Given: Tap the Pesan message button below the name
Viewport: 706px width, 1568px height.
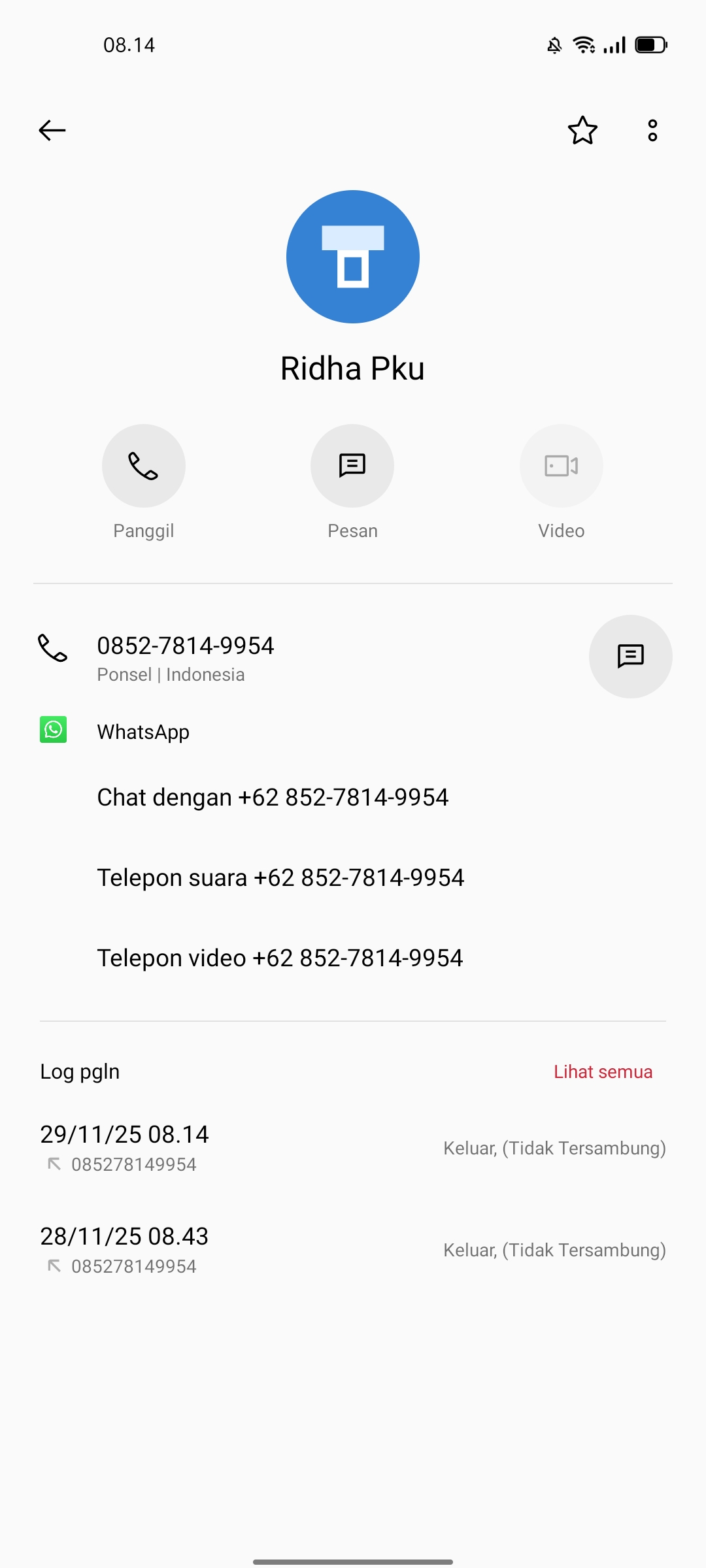Looking at the screenshot, I should pos(352,466).
